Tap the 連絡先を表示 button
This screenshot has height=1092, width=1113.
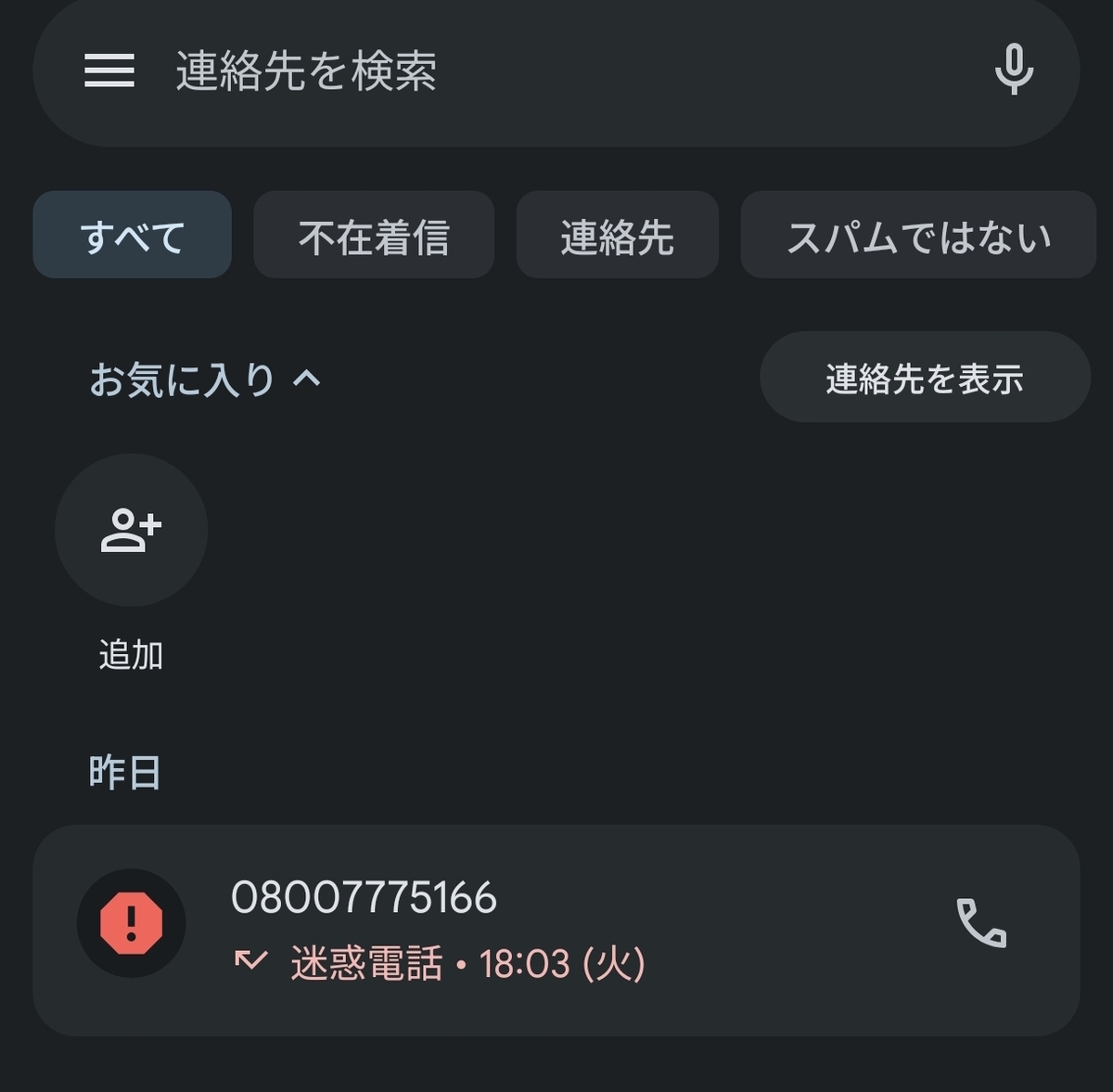click(924, 378)
